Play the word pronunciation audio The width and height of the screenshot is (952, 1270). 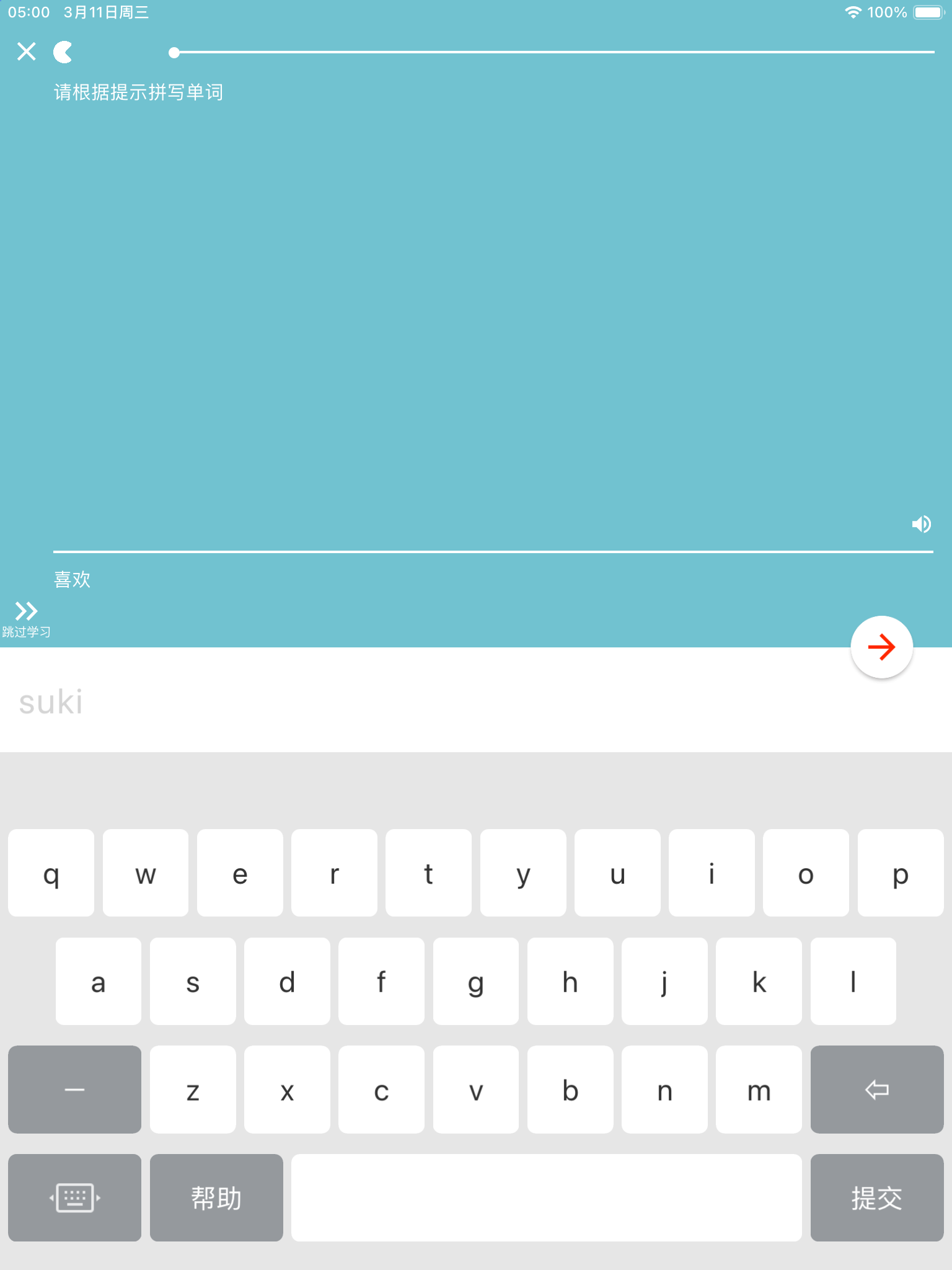coord(921,524)
